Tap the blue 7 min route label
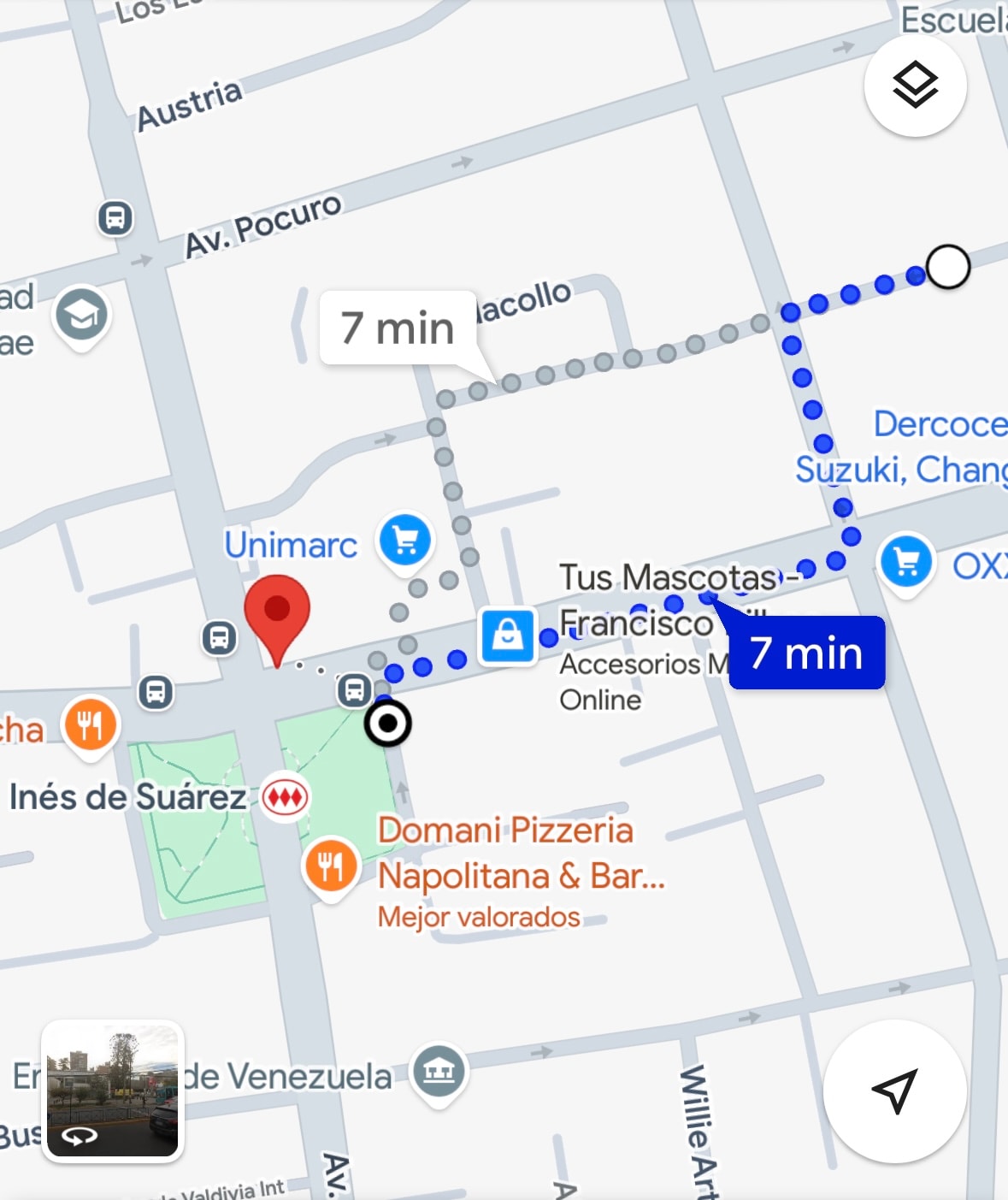 point(806,653)
